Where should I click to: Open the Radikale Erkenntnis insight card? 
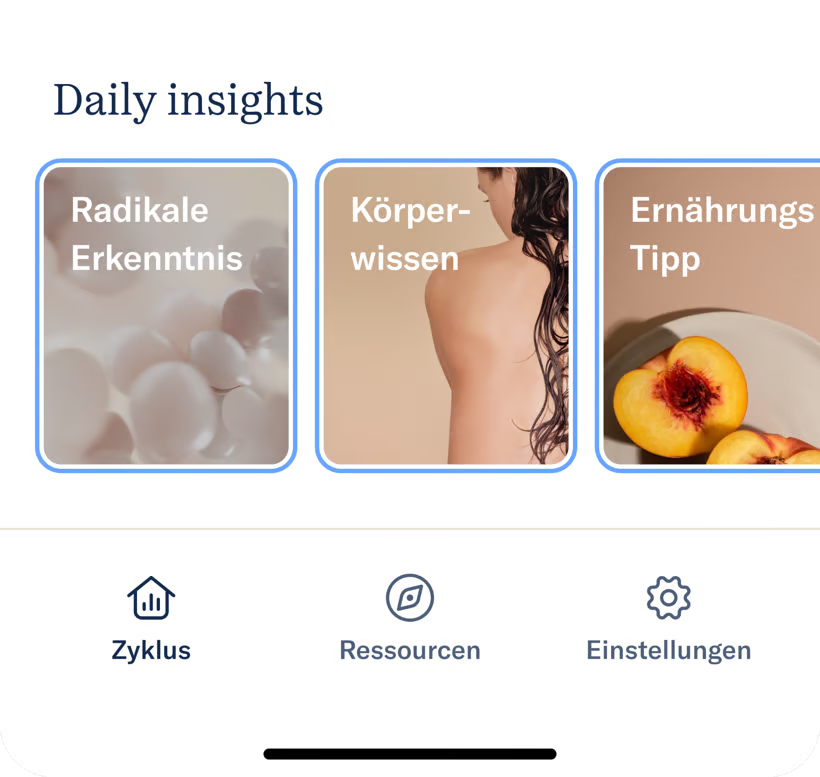(166, 316)
